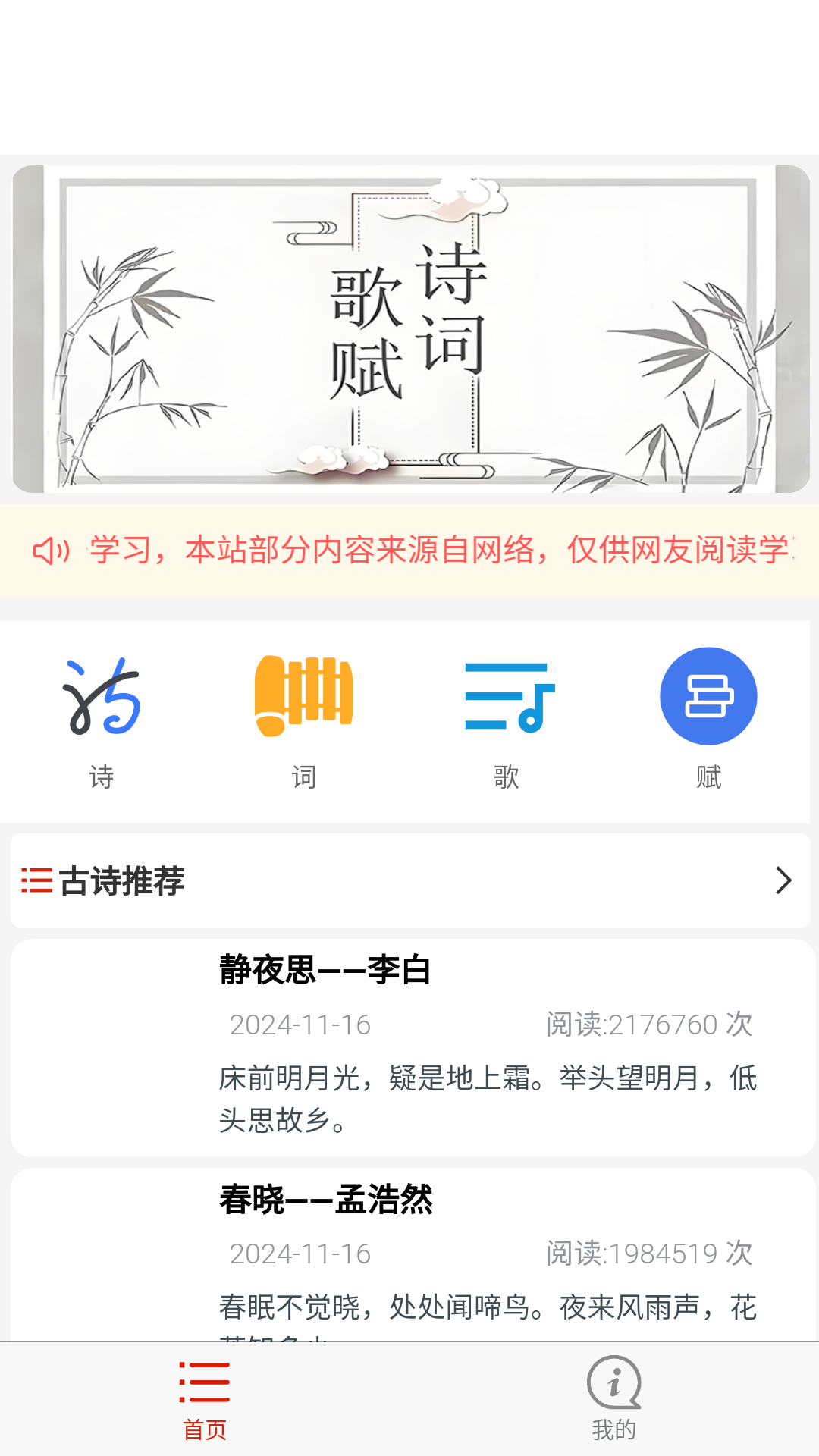Tap the 阅读:2176760 次 read counter

tap(648, 1024)
